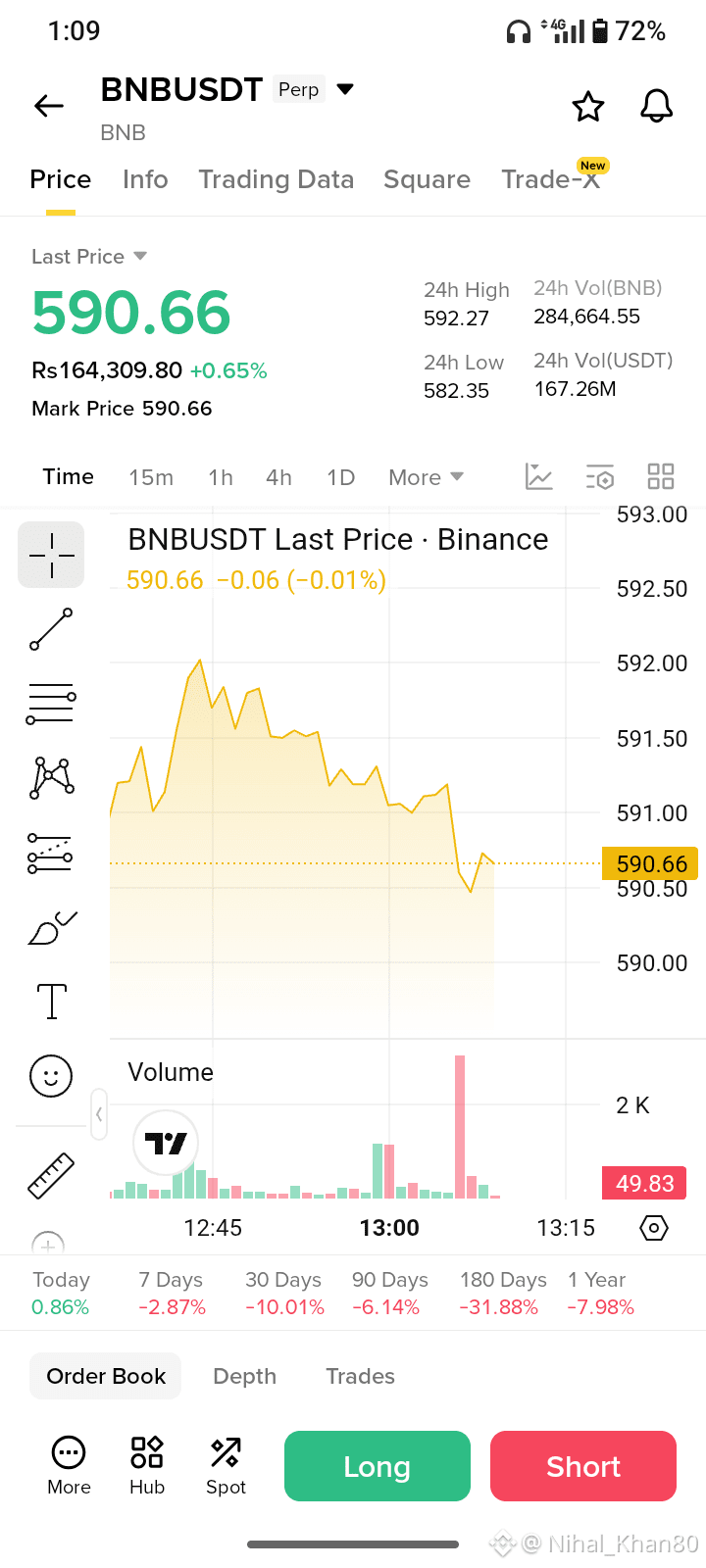Go back using the arrow icon

click(x=49, y=106)
